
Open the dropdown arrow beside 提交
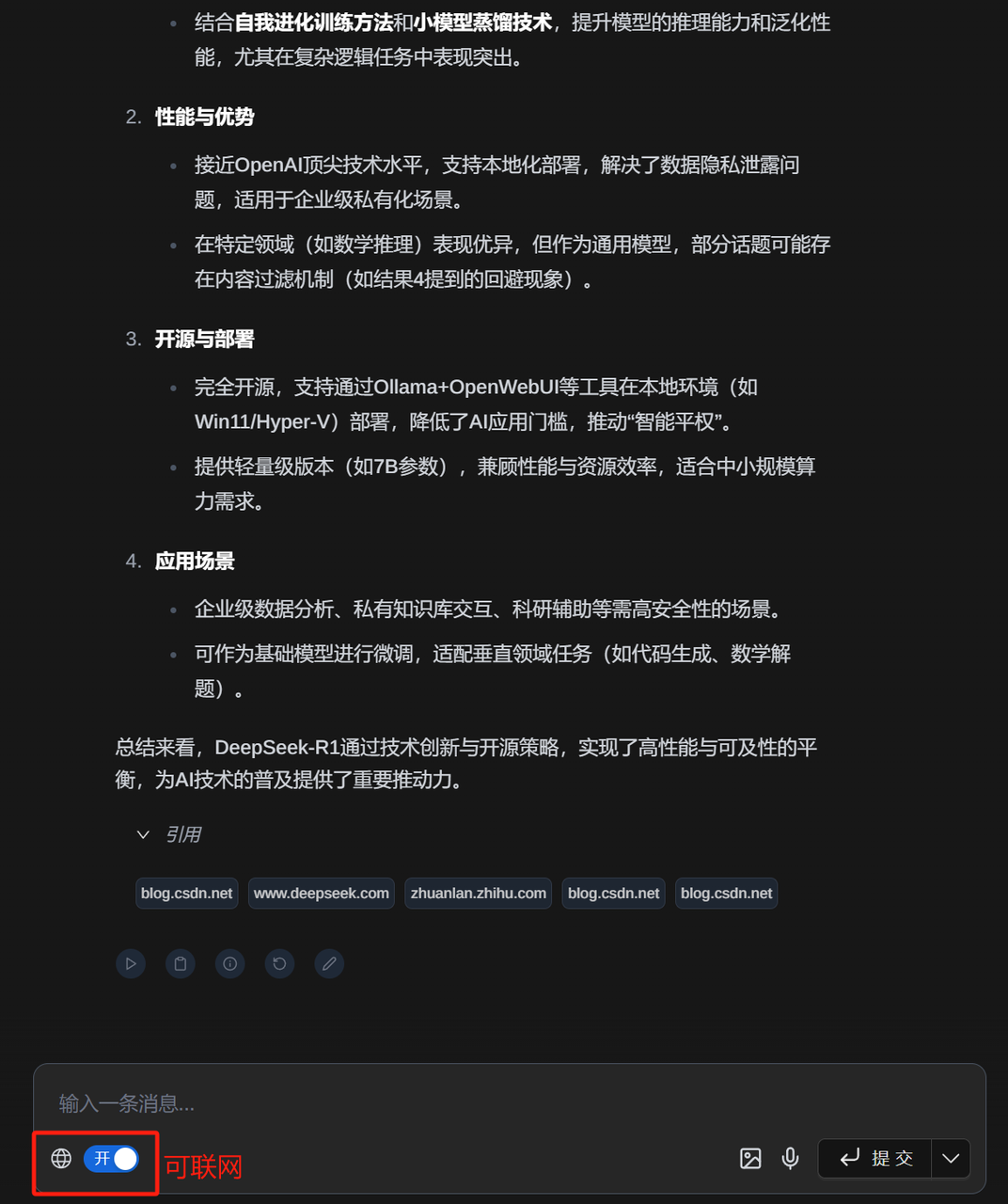click(951, 1159)
